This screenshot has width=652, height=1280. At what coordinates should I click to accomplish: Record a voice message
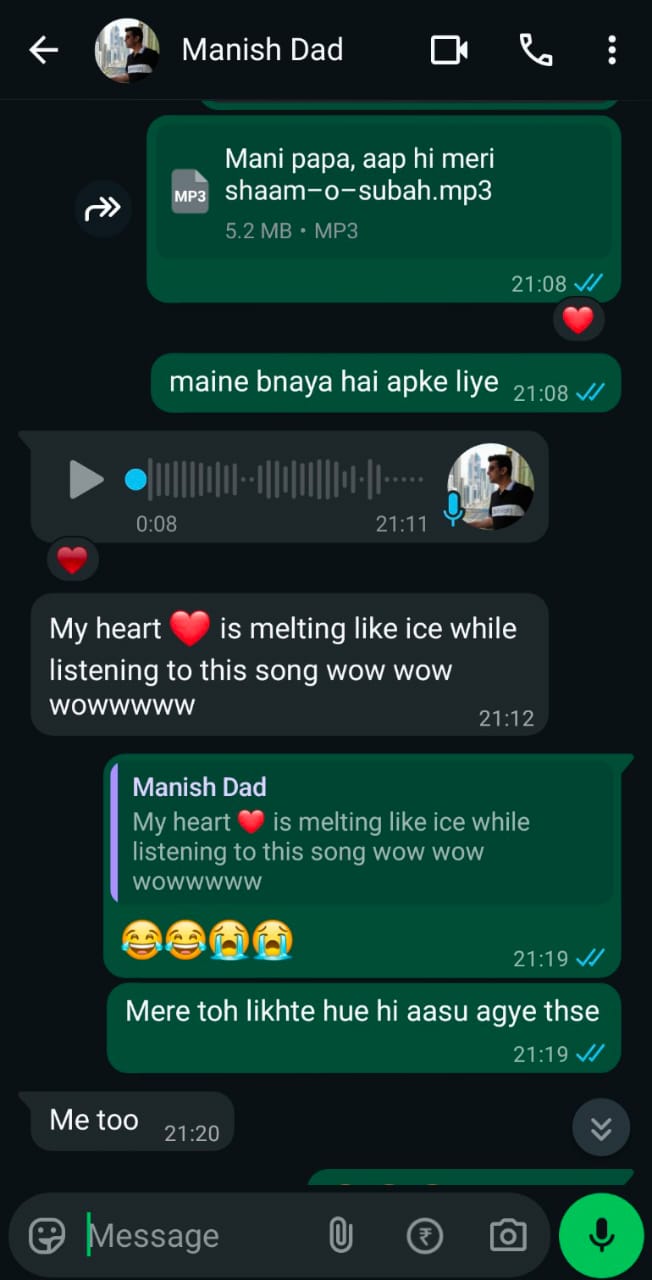coord(601,1236)
